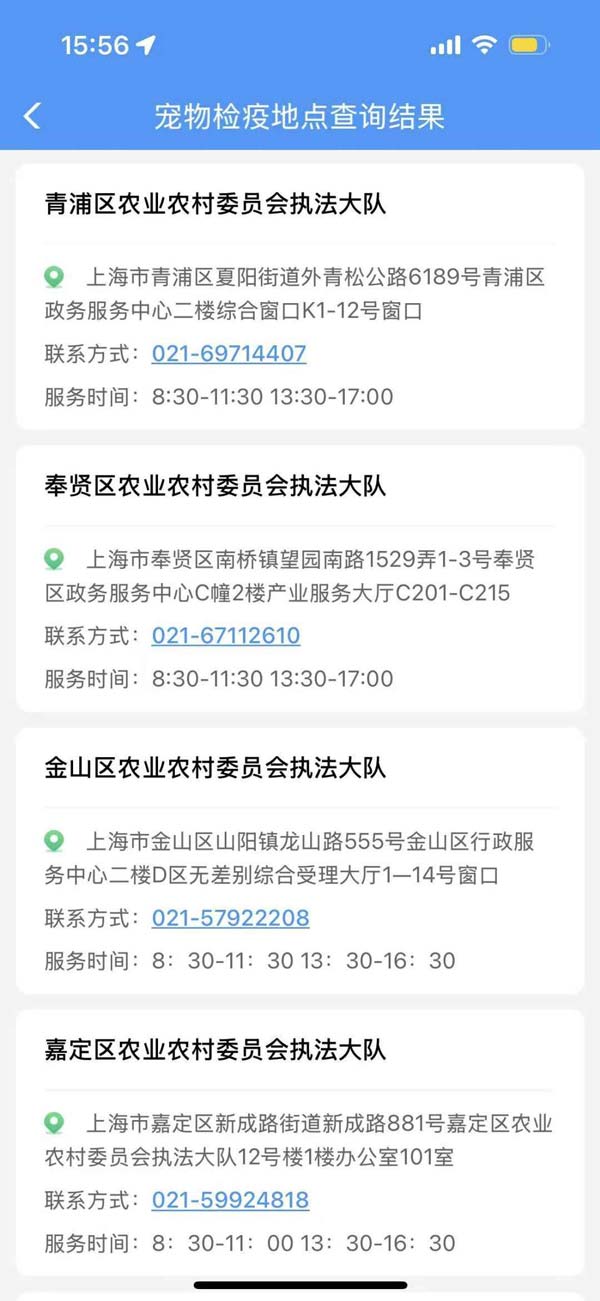Dial the 021-67112610 phone link
Viewport: 600px width, 1301px height.
click(x=226, y=636)
